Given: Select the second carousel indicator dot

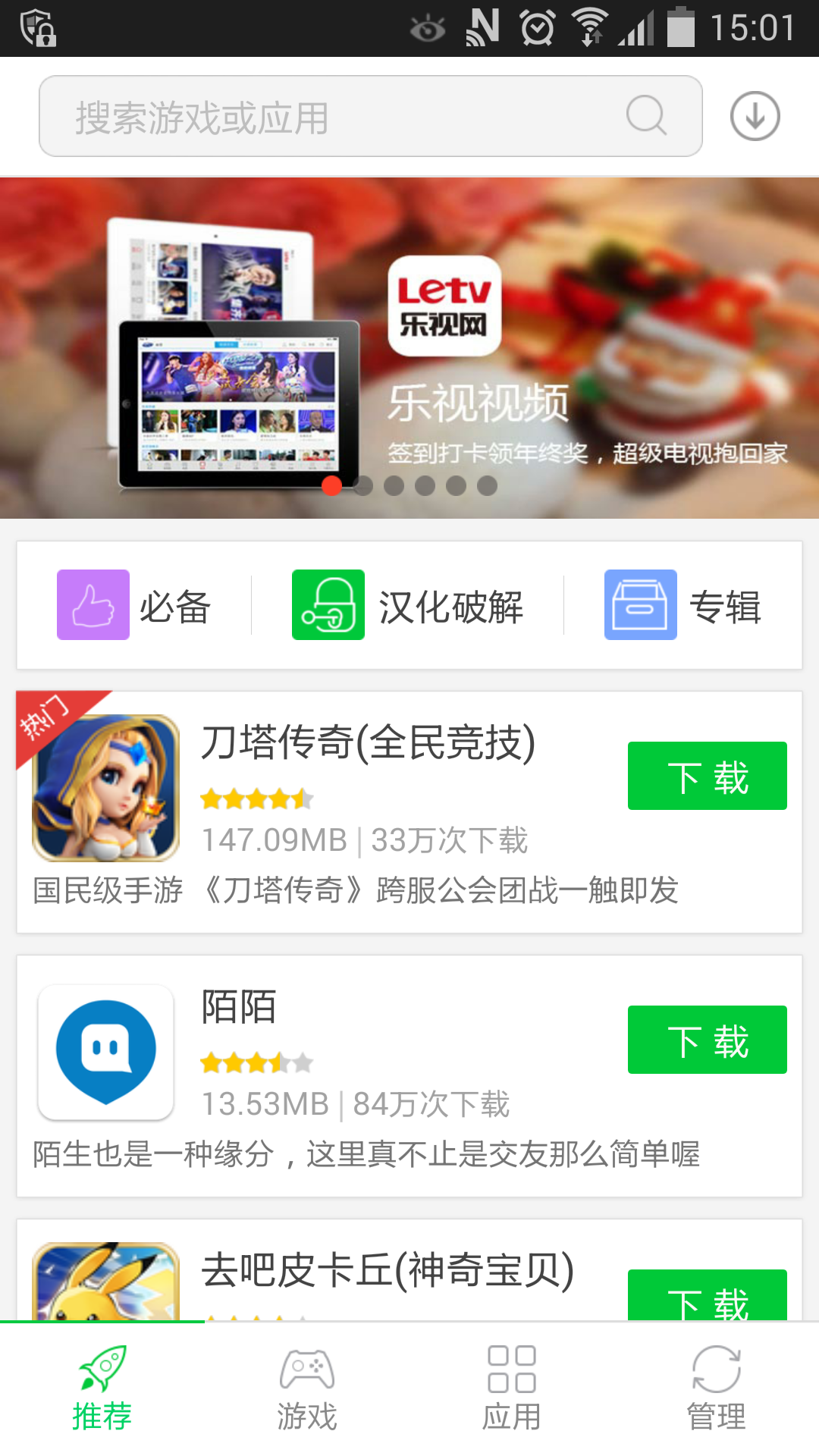Looking at the screenshot, I should click(363, 486).
